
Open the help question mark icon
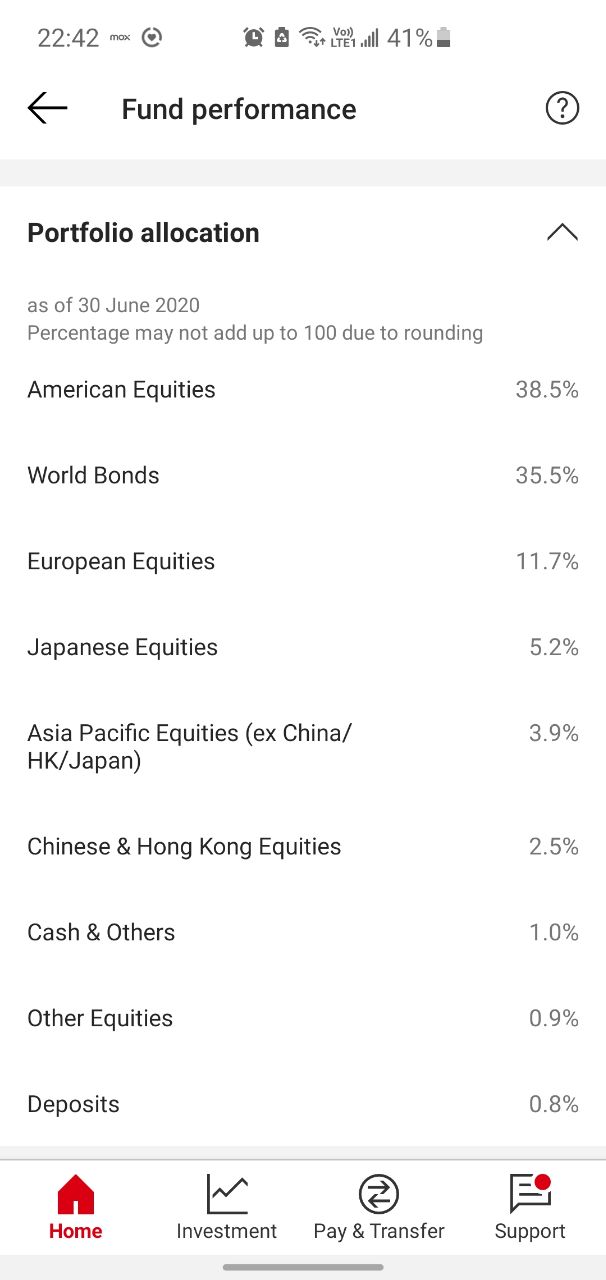[x=562, y=108]
